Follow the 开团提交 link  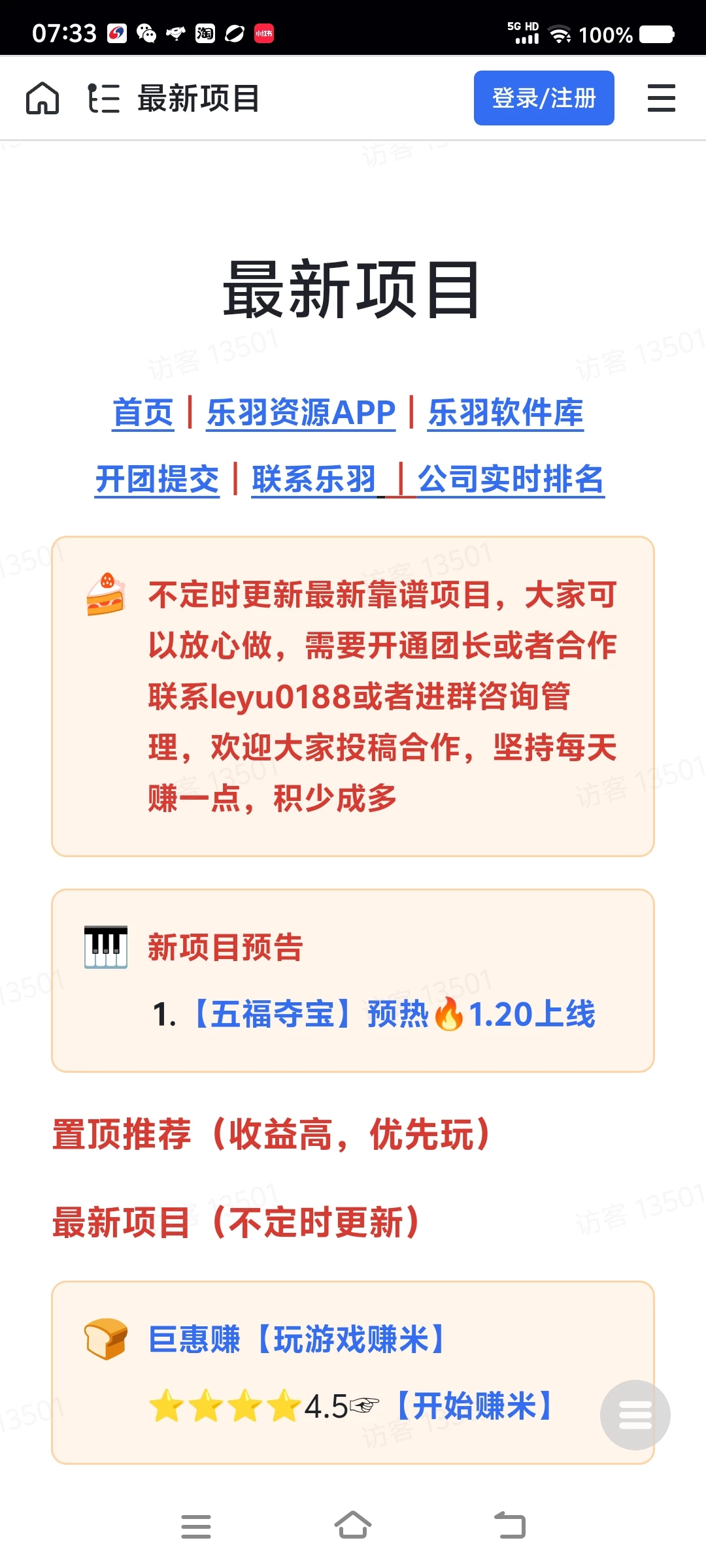[157, 480]
